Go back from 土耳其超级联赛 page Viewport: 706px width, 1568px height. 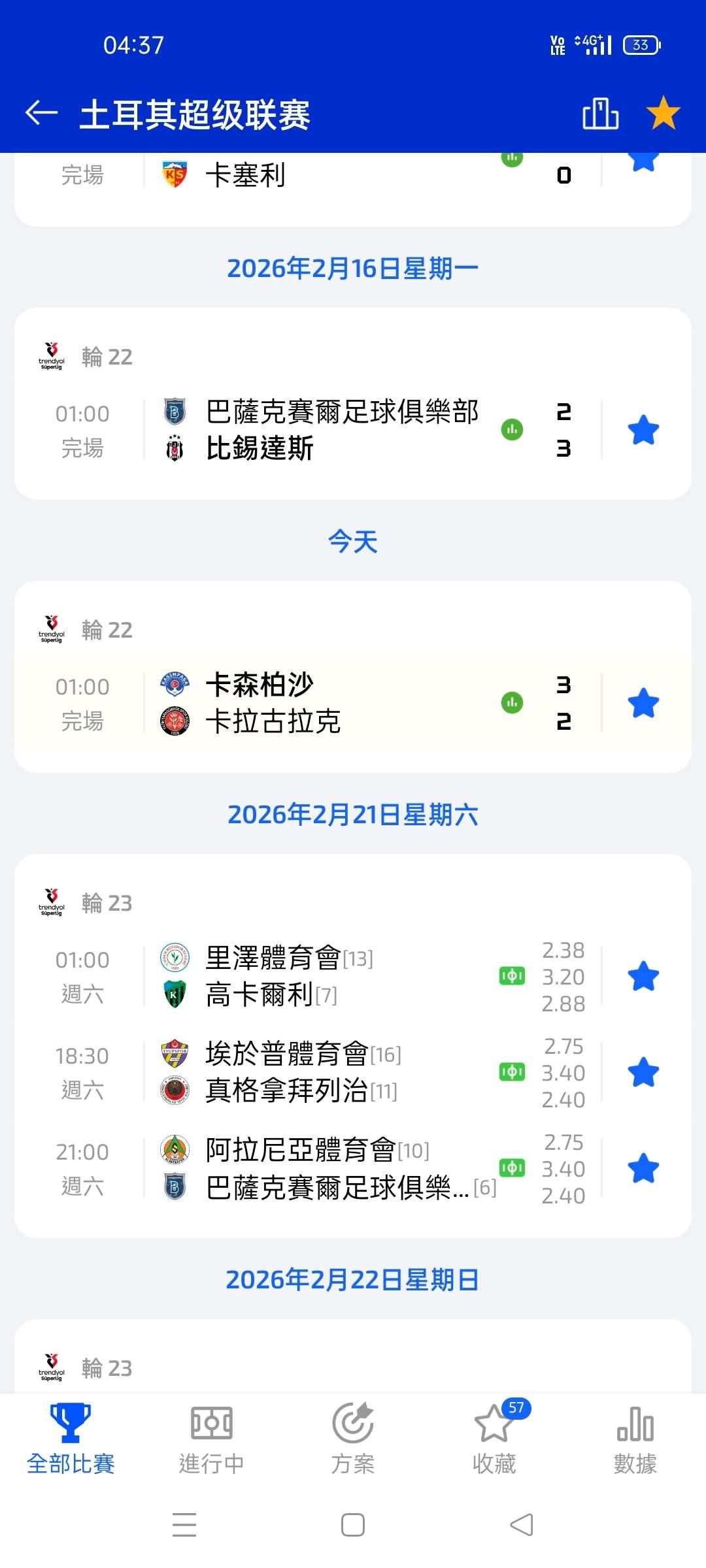point(42,114)
